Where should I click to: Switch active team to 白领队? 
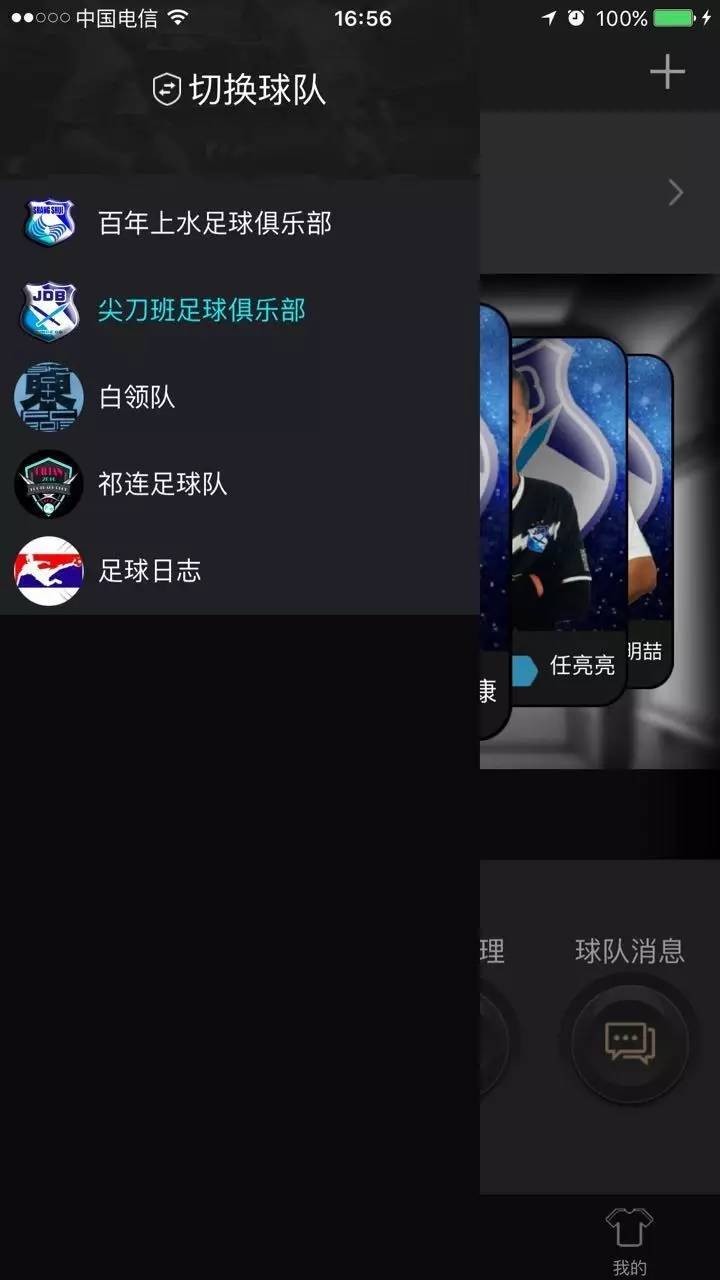tap(137, 397)
